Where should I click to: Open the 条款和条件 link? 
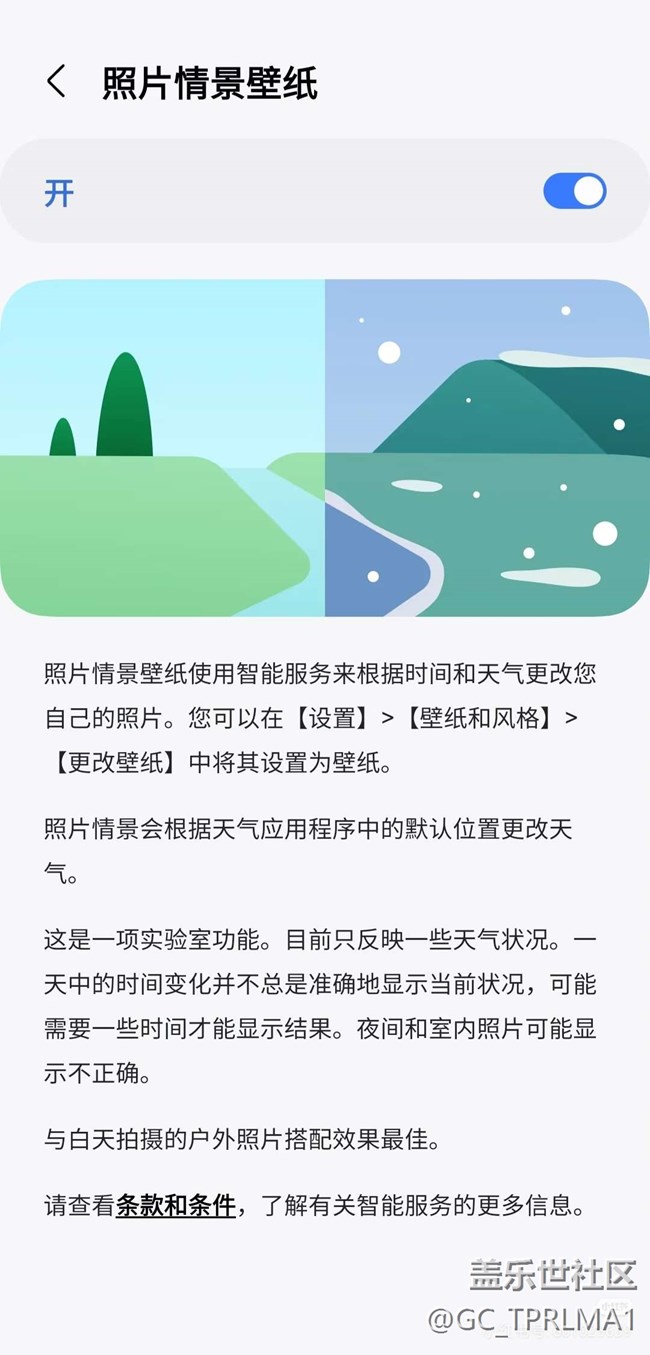tap(176, 1206)
